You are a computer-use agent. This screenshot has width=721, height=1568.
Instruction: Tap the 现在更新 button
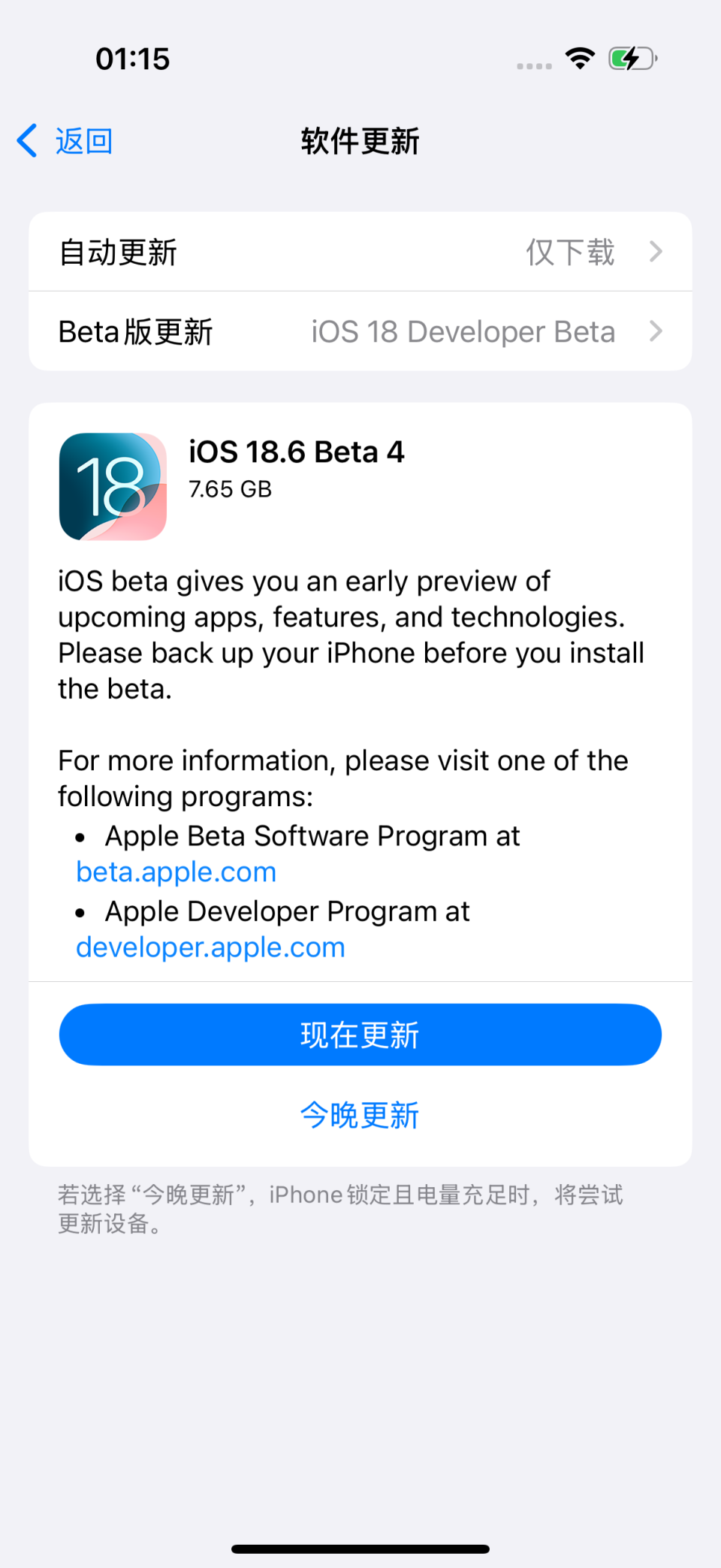(x=360, y=1035)
